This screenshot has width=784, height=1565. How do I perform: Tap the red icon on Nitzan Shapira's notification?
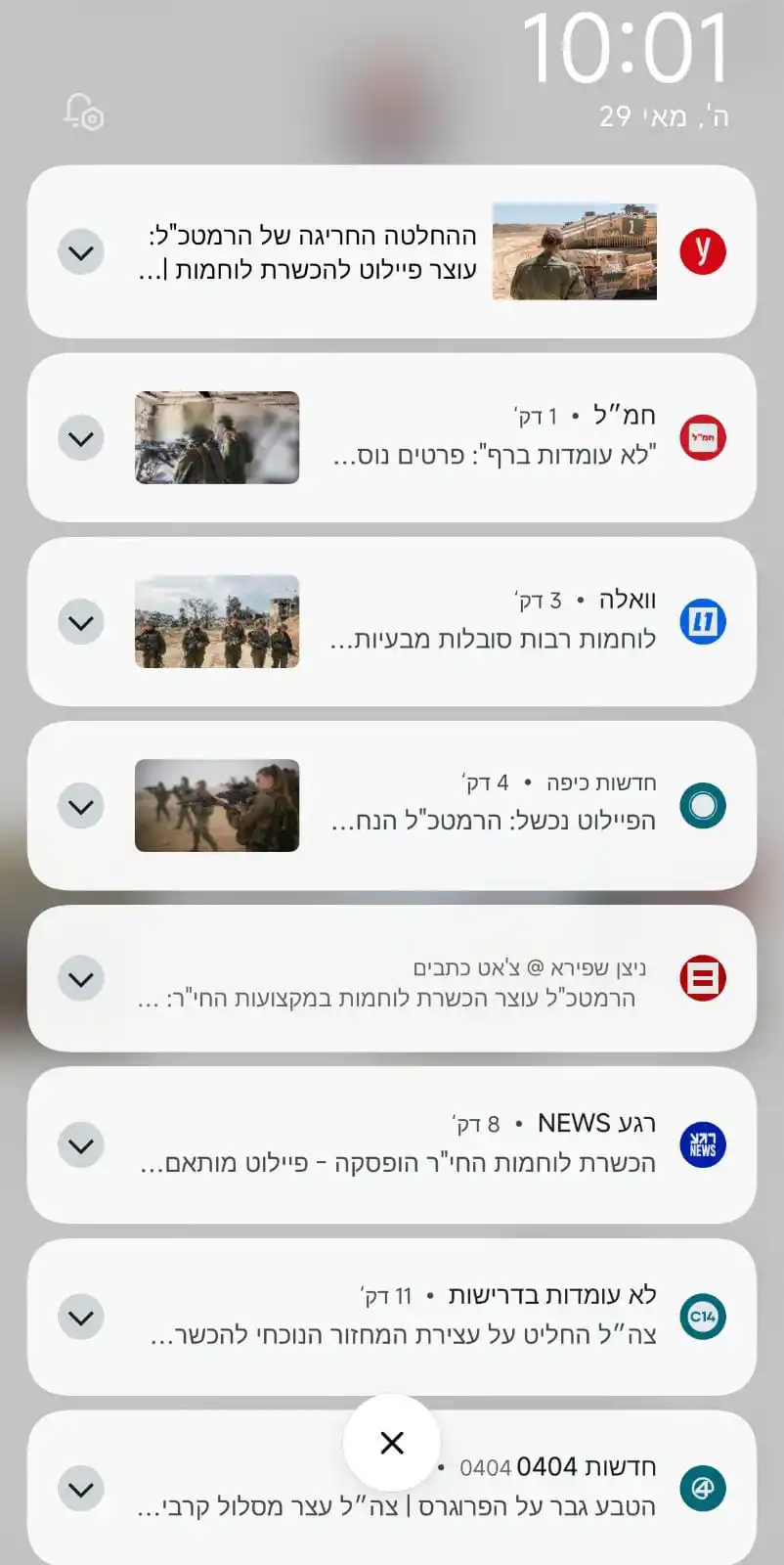click(703, 977)
